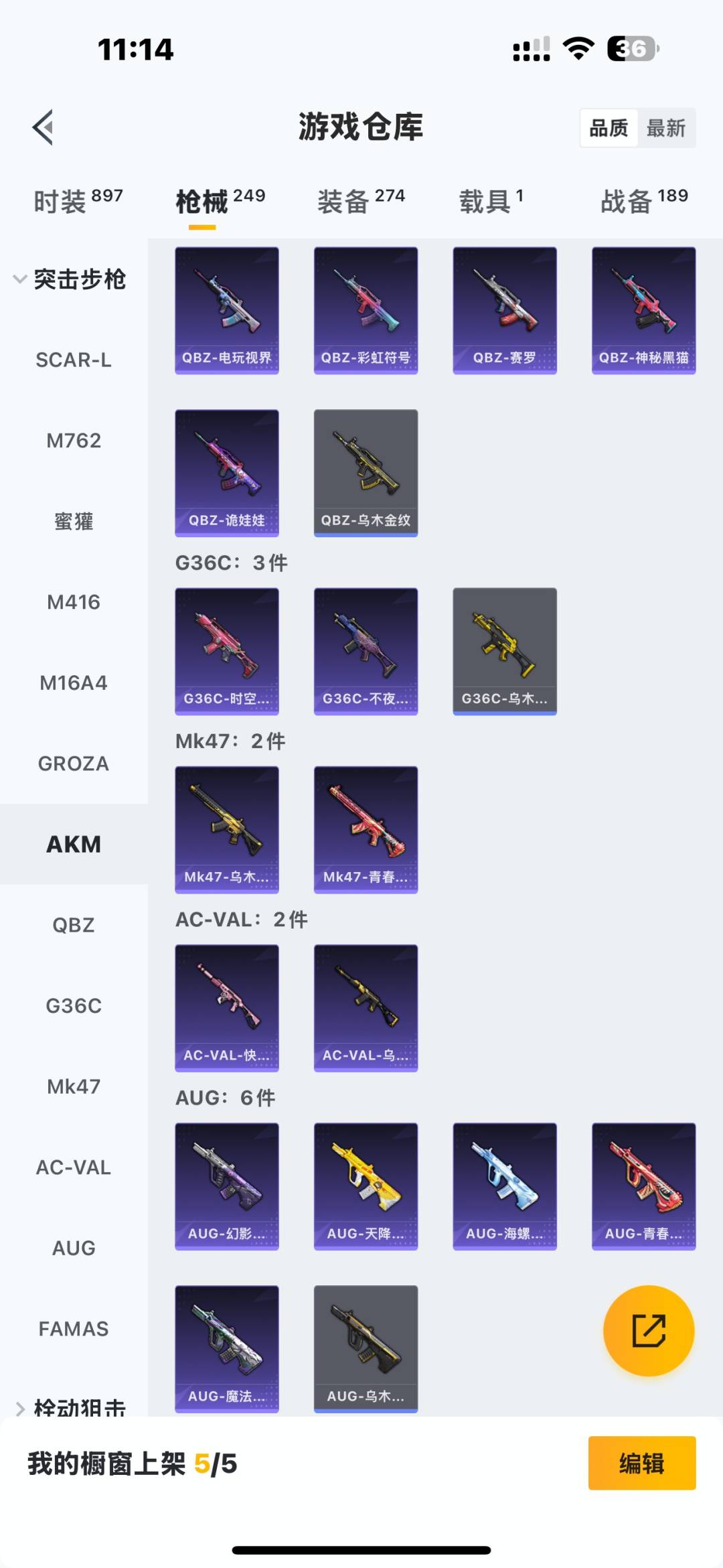View the Mk47-青春 skin tile
This screenshot has height=1568, width=723.
point(366,829)
